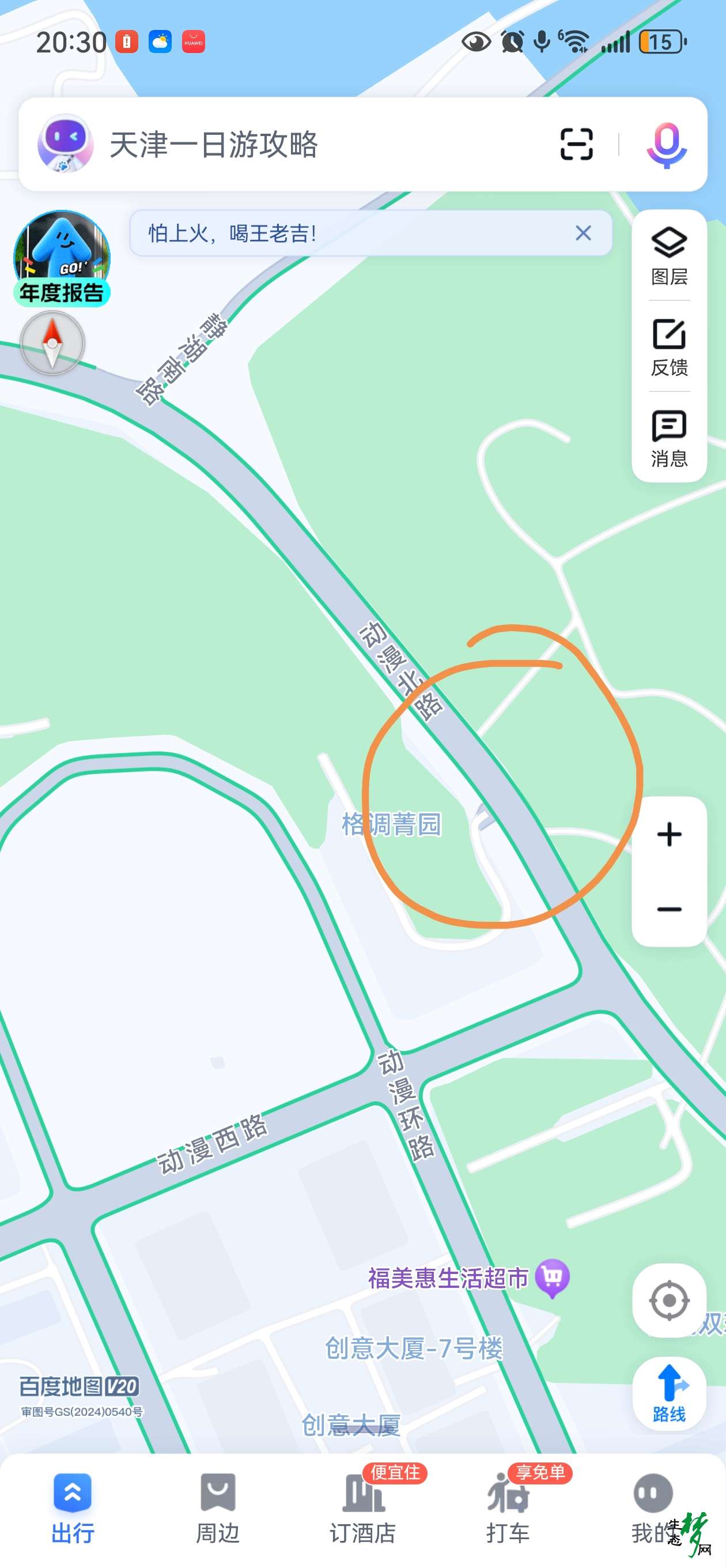Image resolution: width=726 pixels, height=1568 pixels.
Task: Dismiss the 王老吉 ad banner
Action: [x=583, y=233]
